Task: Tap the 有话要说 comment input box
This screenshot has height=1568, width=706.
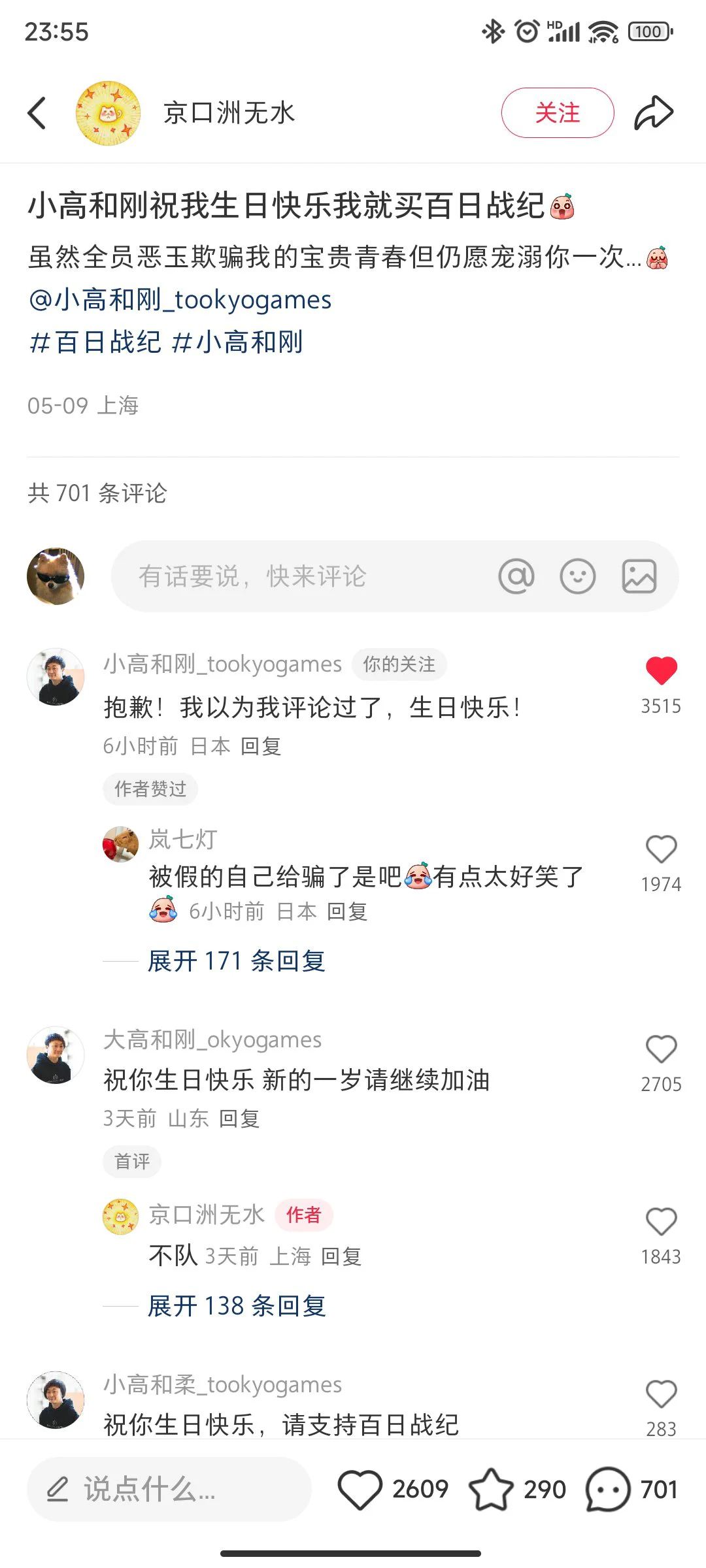Action: coord(301,576)
